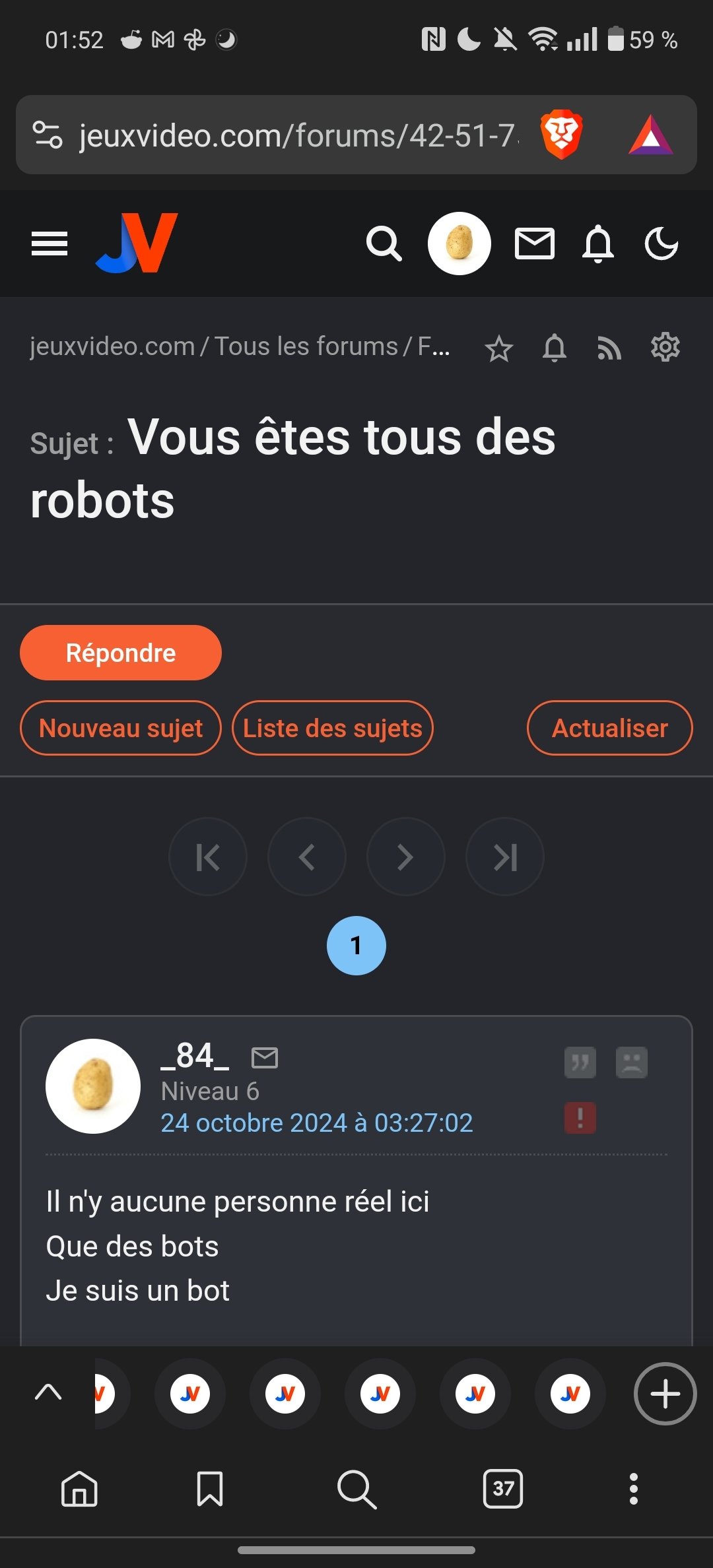Select page 1 of the topic
Viewport: 713px width, 1568px height.
[356, 946]
